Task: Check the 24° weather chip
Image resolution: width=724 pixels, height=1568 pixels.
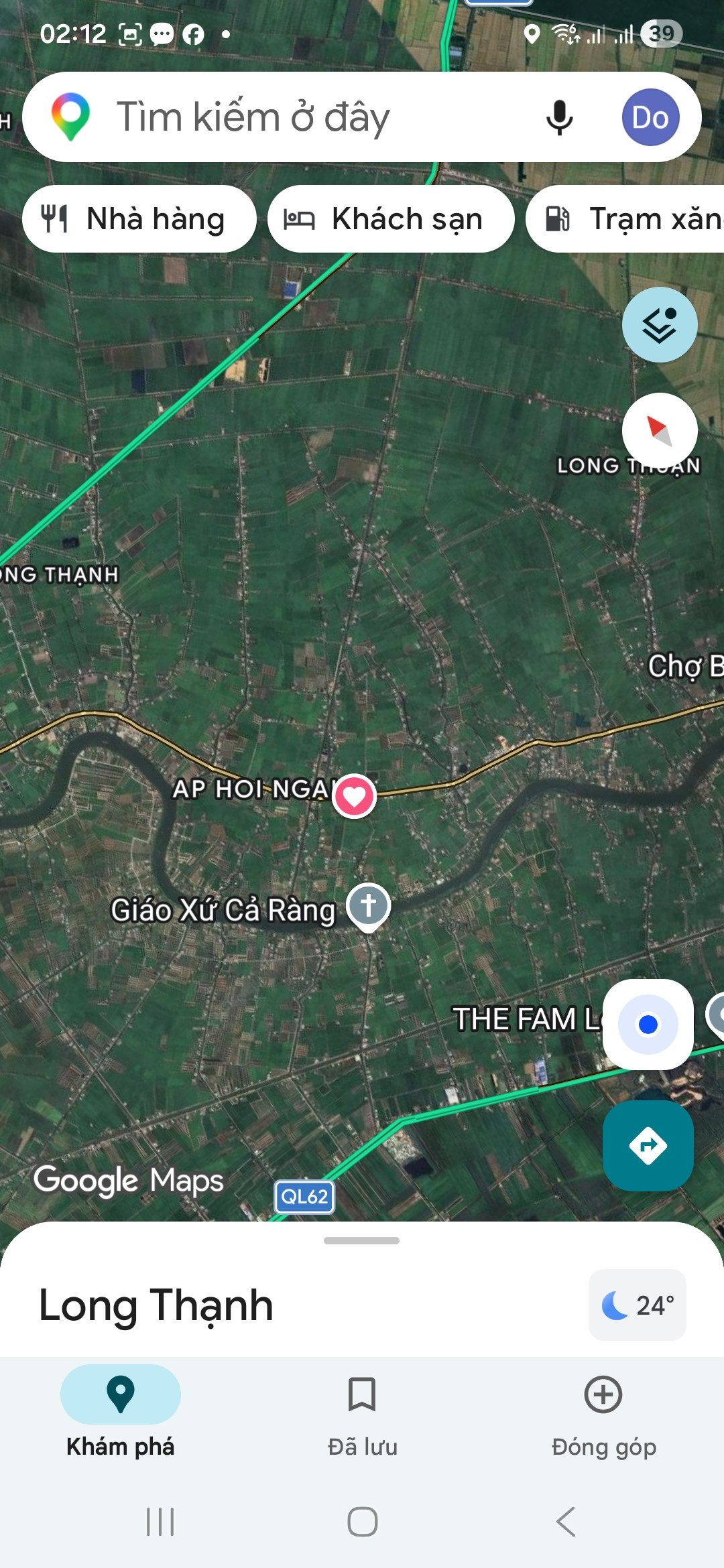Action: pos(637,1305)
